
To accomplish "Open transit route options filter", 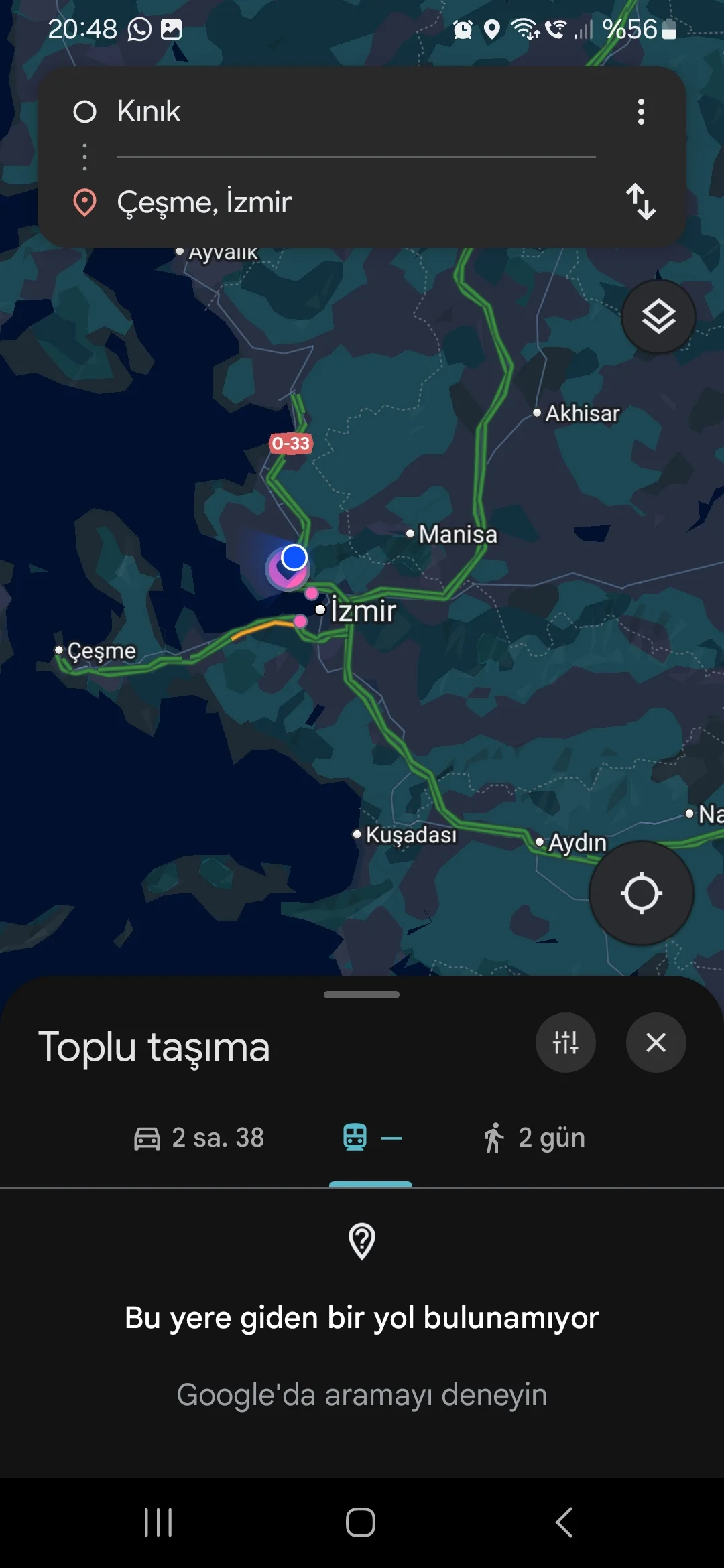I will (x=566, y=1043).
